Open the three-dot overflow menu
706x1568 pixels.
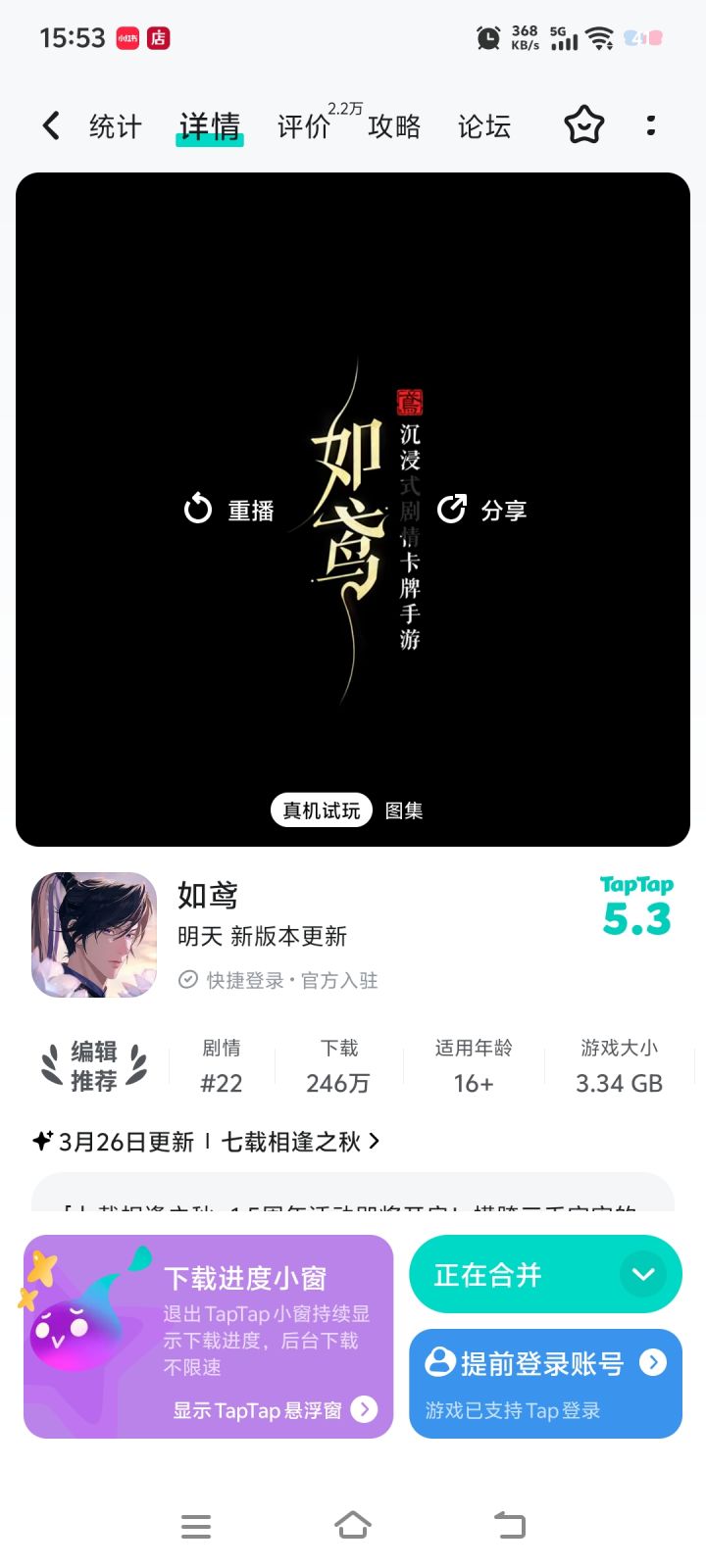650,125
